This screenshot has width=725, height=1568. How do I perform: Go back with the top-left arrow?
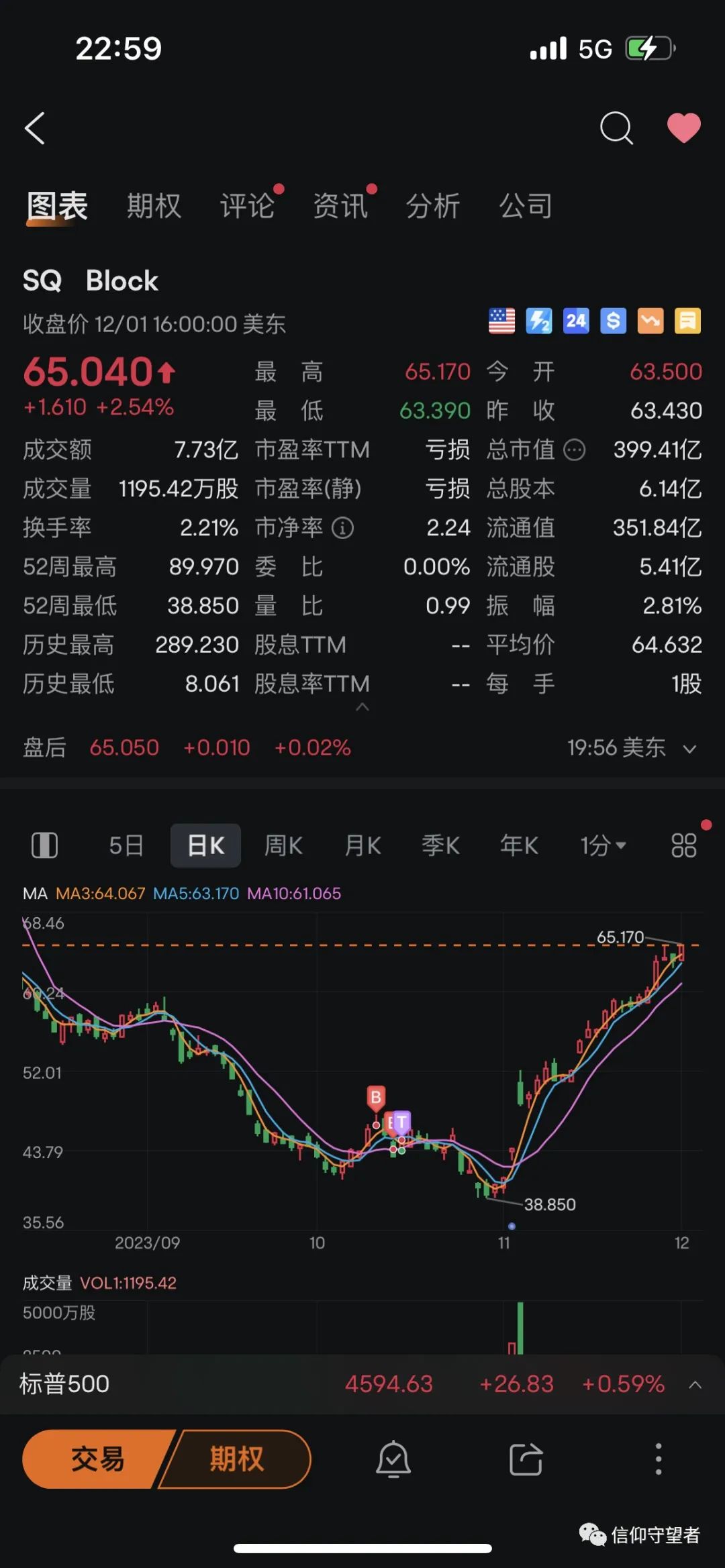[x=35, y=128]
